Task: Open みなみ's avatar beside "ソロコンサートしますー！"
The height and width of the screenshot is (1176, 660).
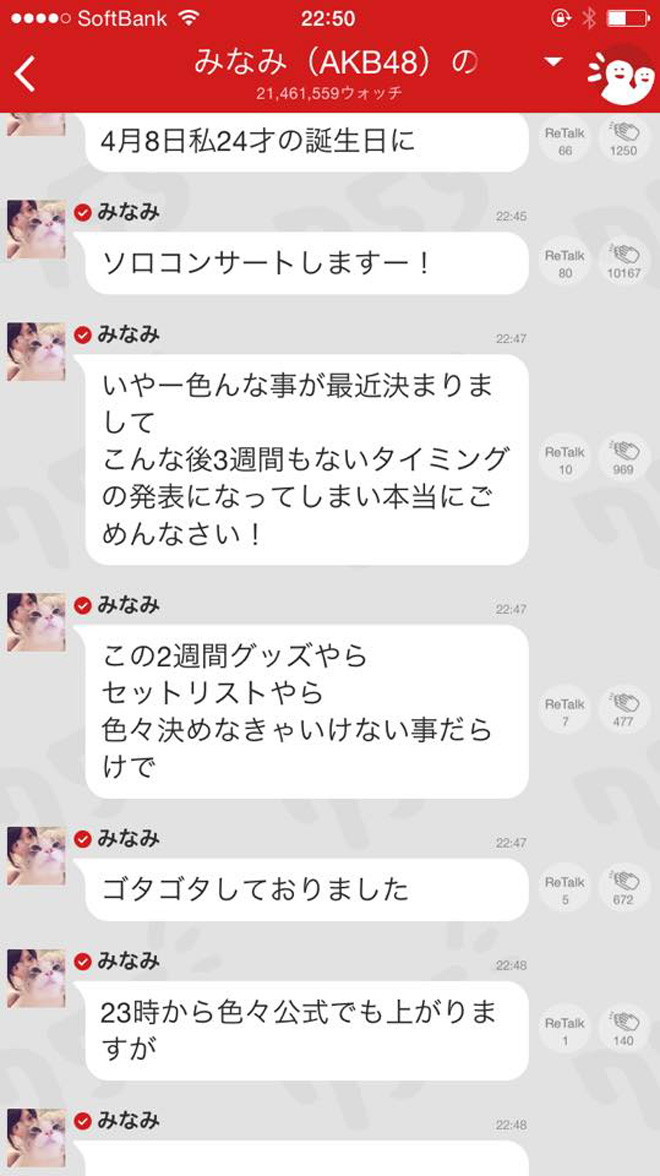Action: click(x=37, y=229)
